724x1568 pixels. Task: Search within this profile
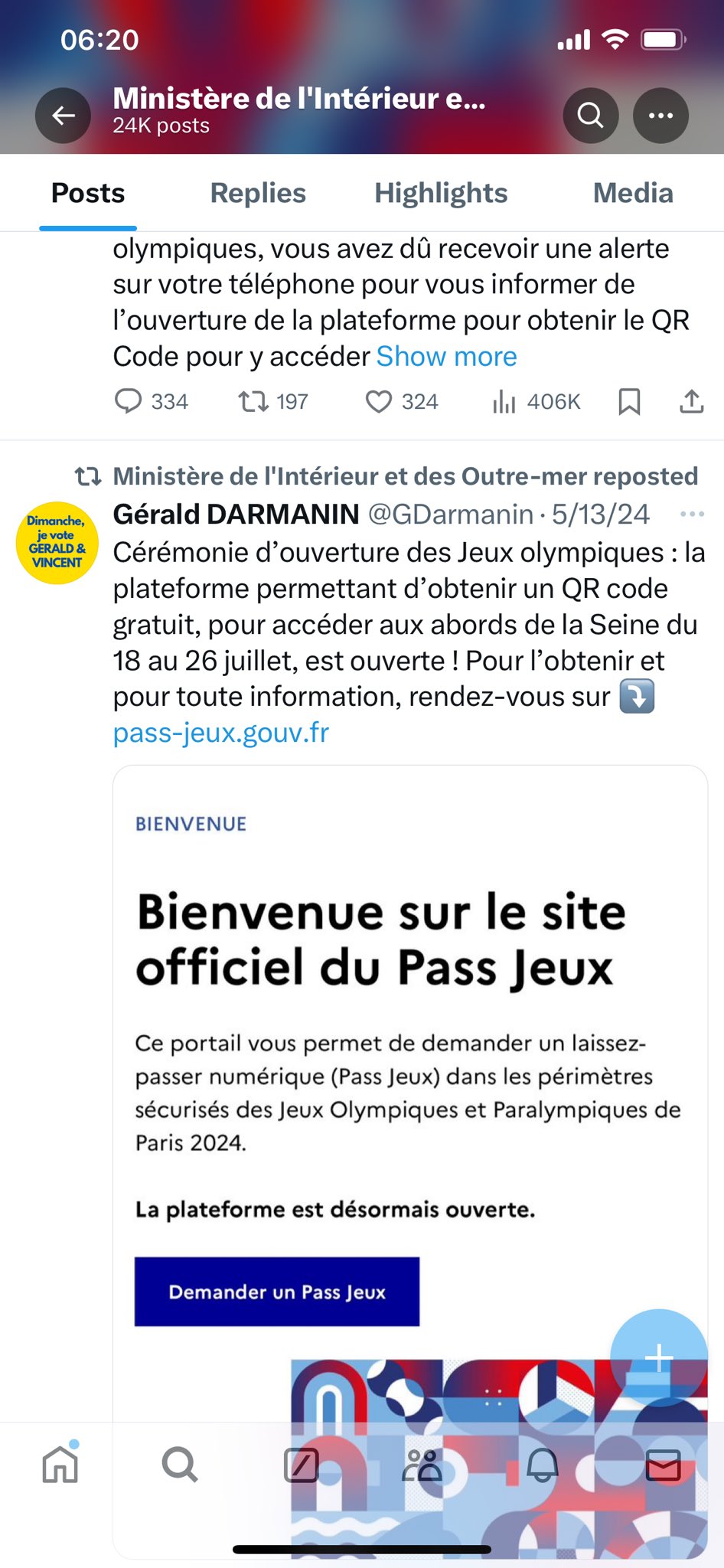pos(591,116)
